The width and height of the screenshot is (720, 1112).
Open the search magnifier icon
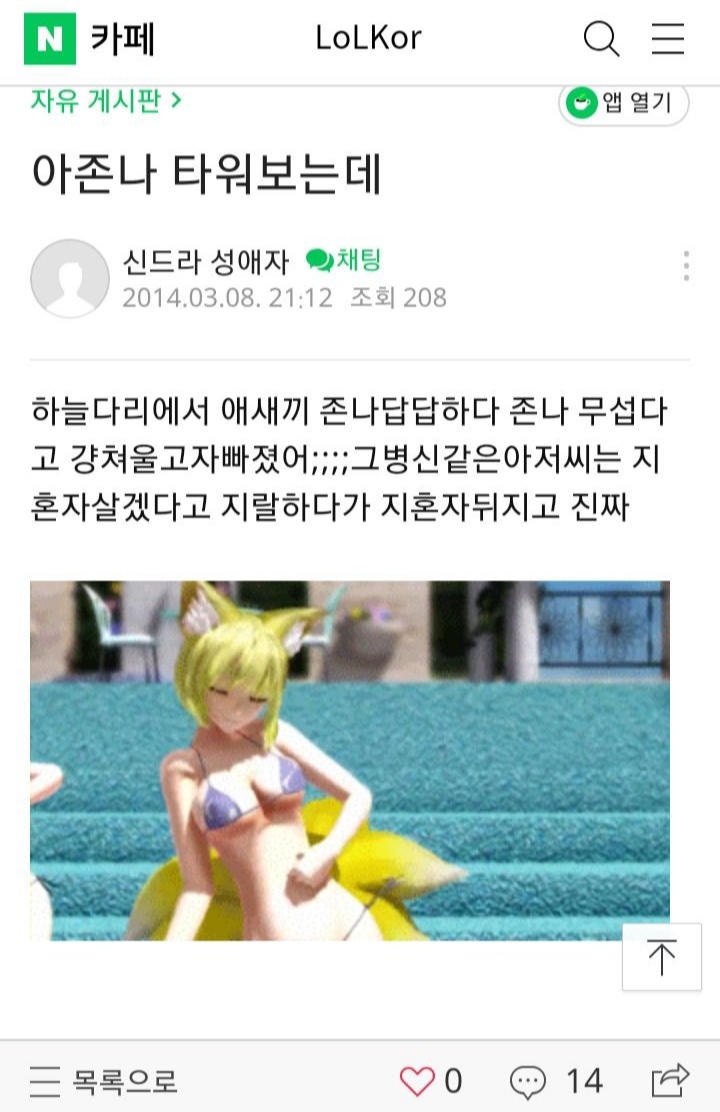click(601, 39)
